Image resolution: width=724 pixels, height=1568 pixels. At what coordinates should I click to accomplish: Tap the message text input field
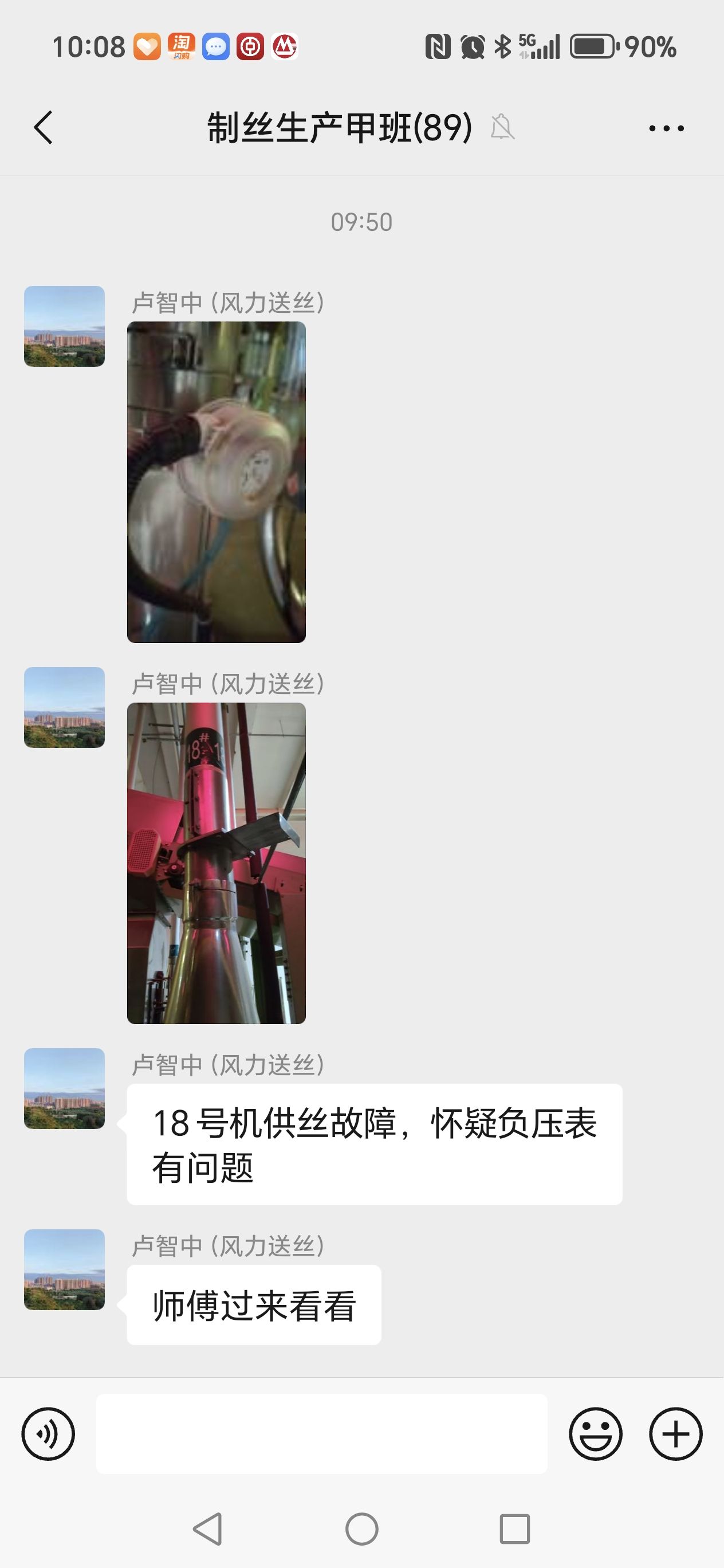coord(321,1433)
